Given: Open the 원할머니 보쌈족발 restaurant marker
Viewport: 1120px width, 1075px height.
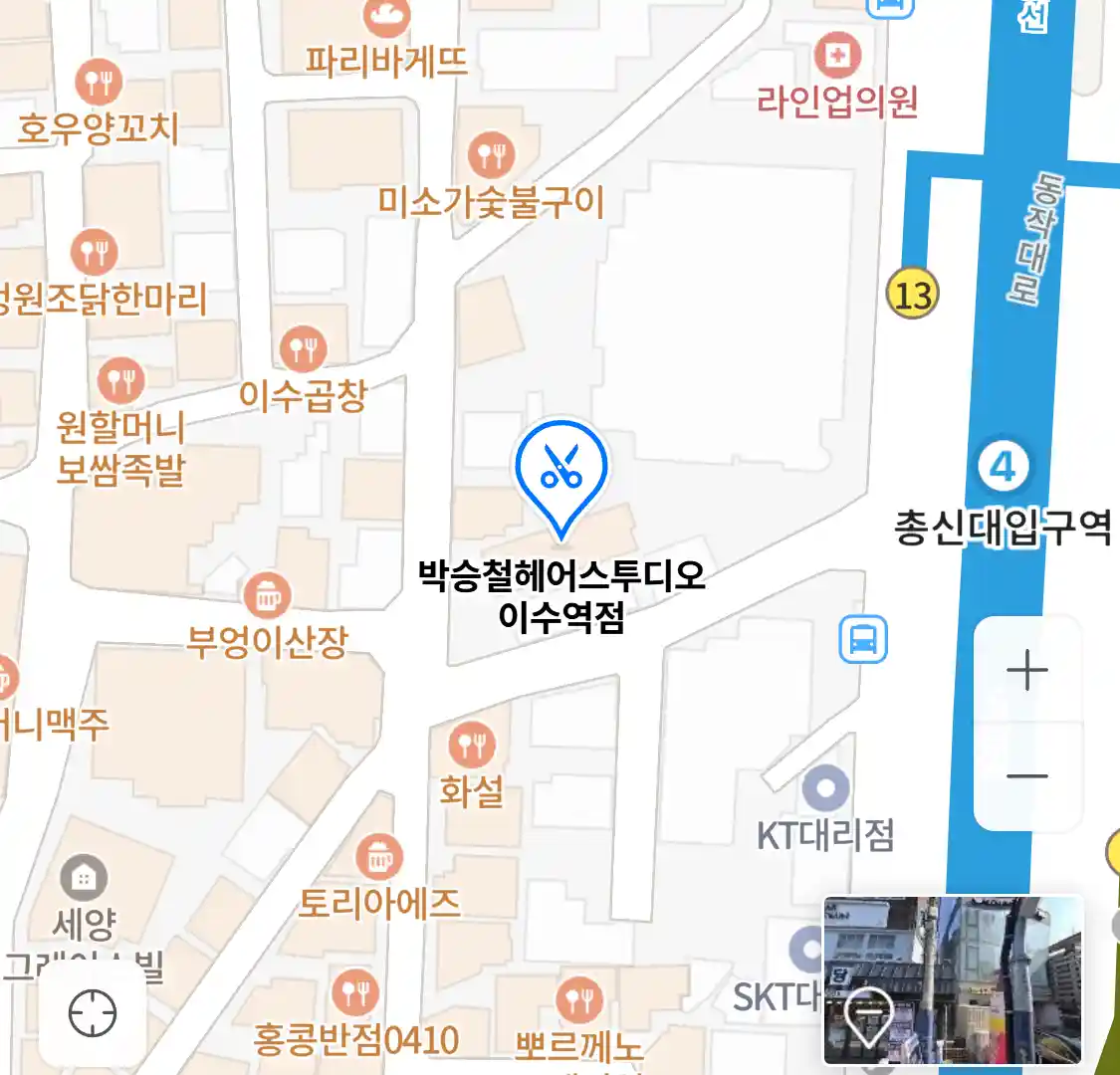Looking at the screenshot, I should click(121, 380).
